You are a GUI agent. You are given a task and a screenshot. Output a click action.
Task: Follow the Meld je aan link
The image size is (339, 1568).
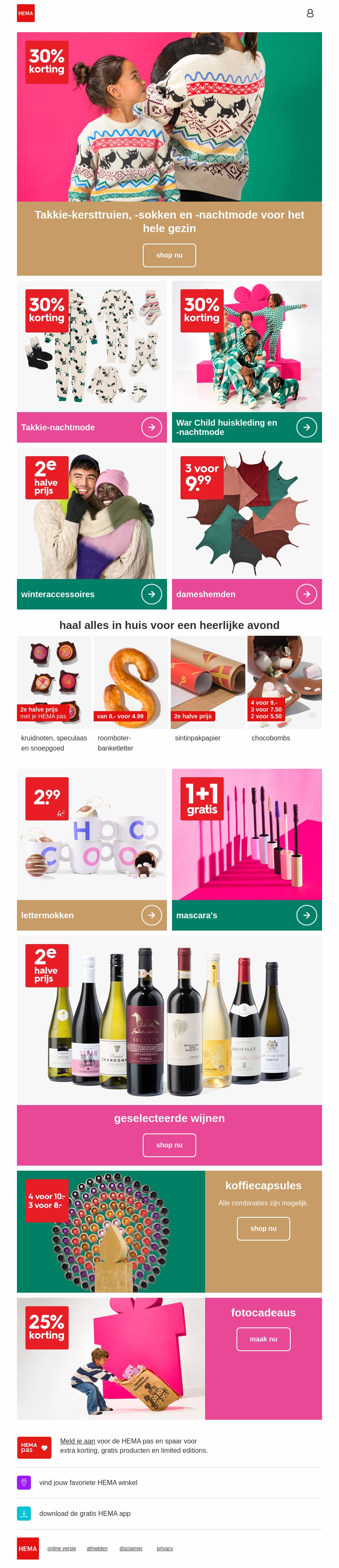click(x=77, y=1441)
